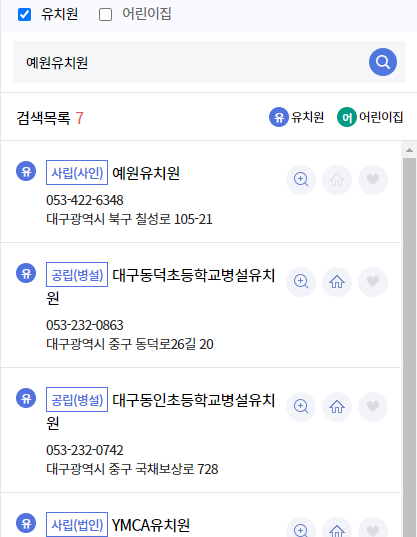417x537 pixels.
Task: Uncheck the 유치원 checkbox
Action: pos(24,15)
